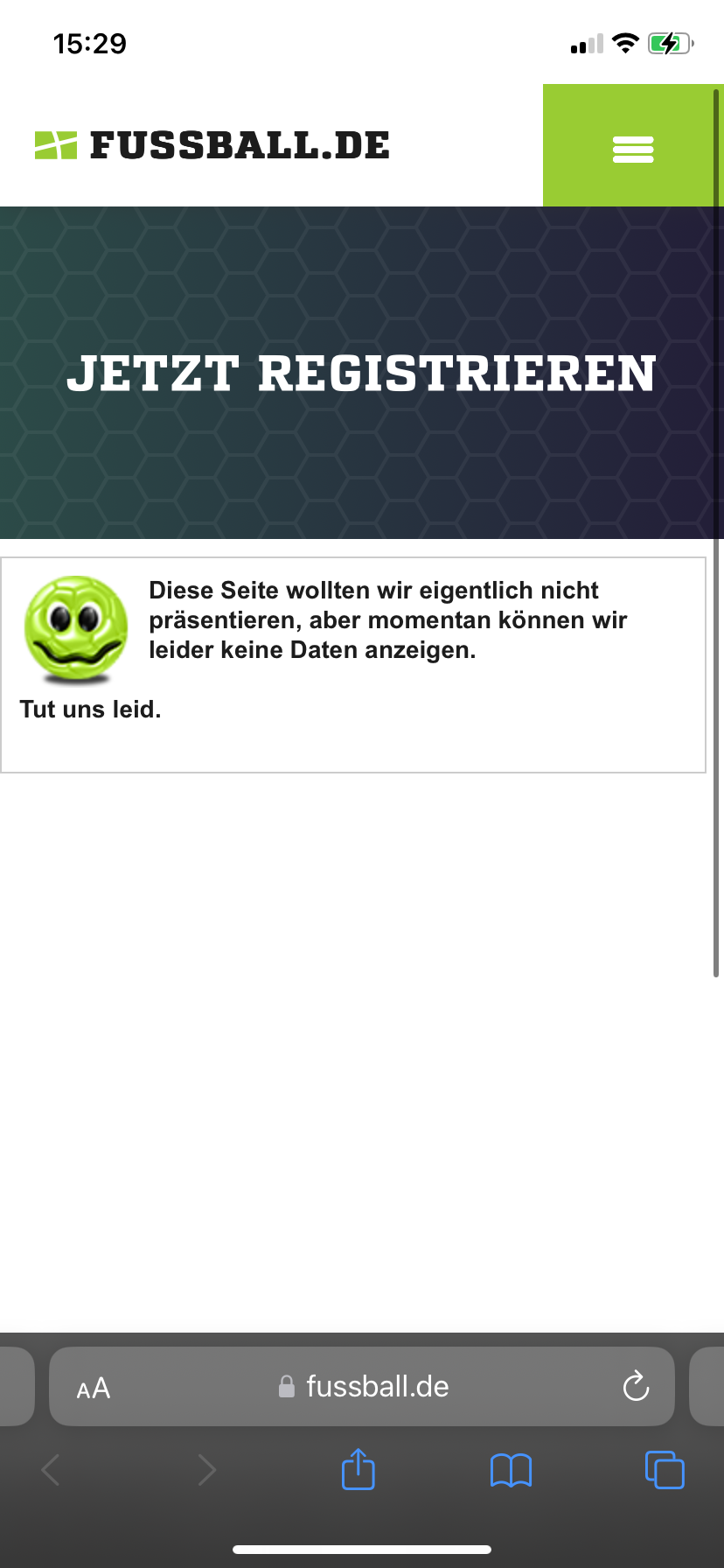Viewport: 724px width, 1568px height.
Task: Reload the fussball.de page
Action: coord(636,1387)
